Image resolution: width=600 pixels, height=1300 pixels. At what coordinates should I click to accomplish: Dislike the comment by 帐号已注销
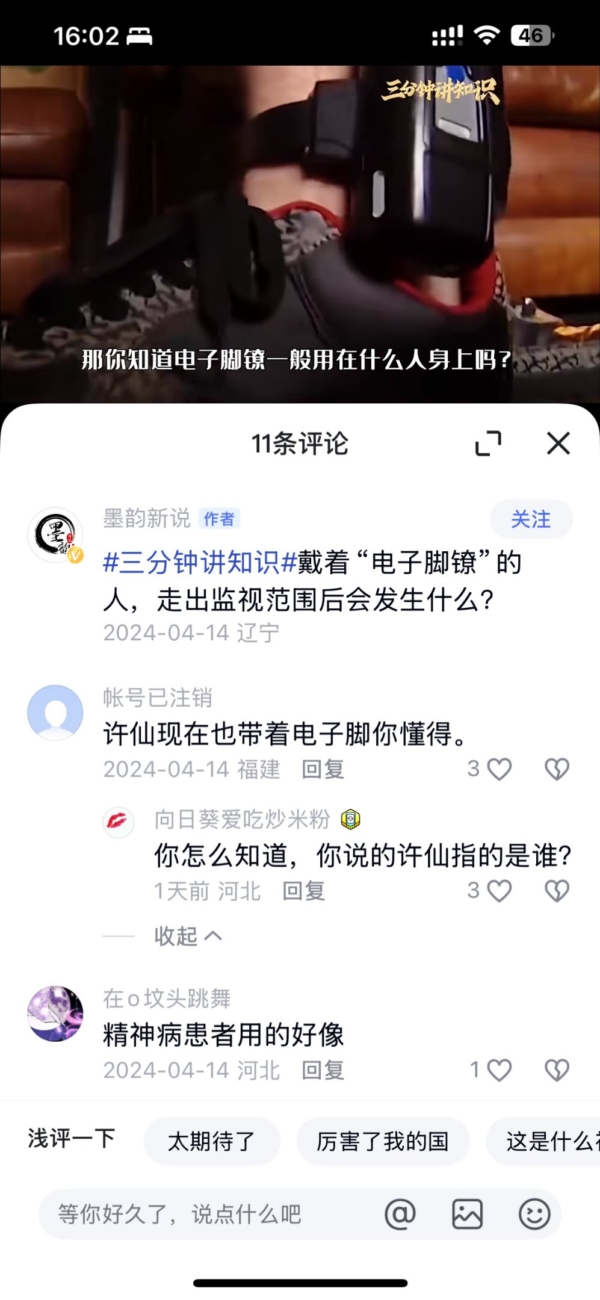tap(556, 769)
